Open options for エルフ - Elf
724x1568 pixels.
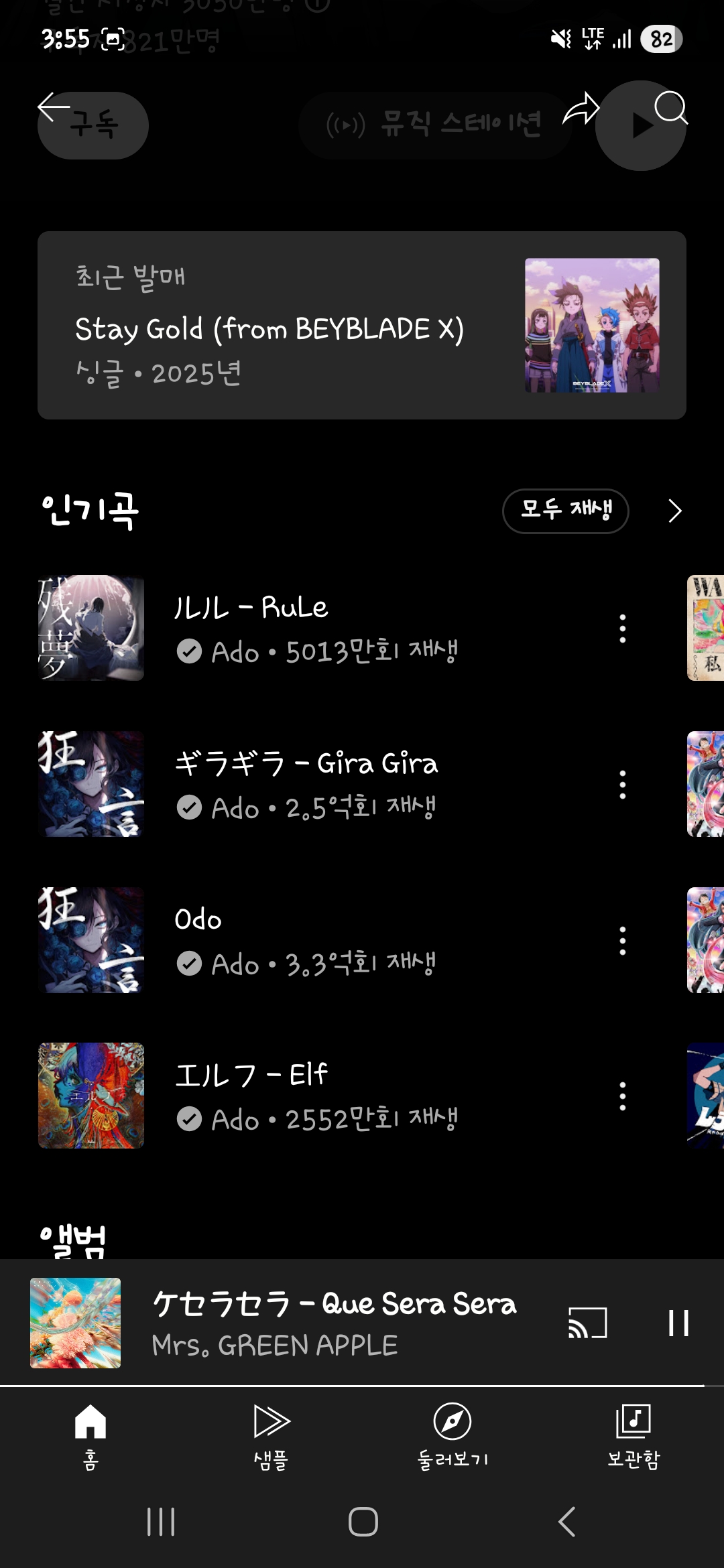(623, 1096)
